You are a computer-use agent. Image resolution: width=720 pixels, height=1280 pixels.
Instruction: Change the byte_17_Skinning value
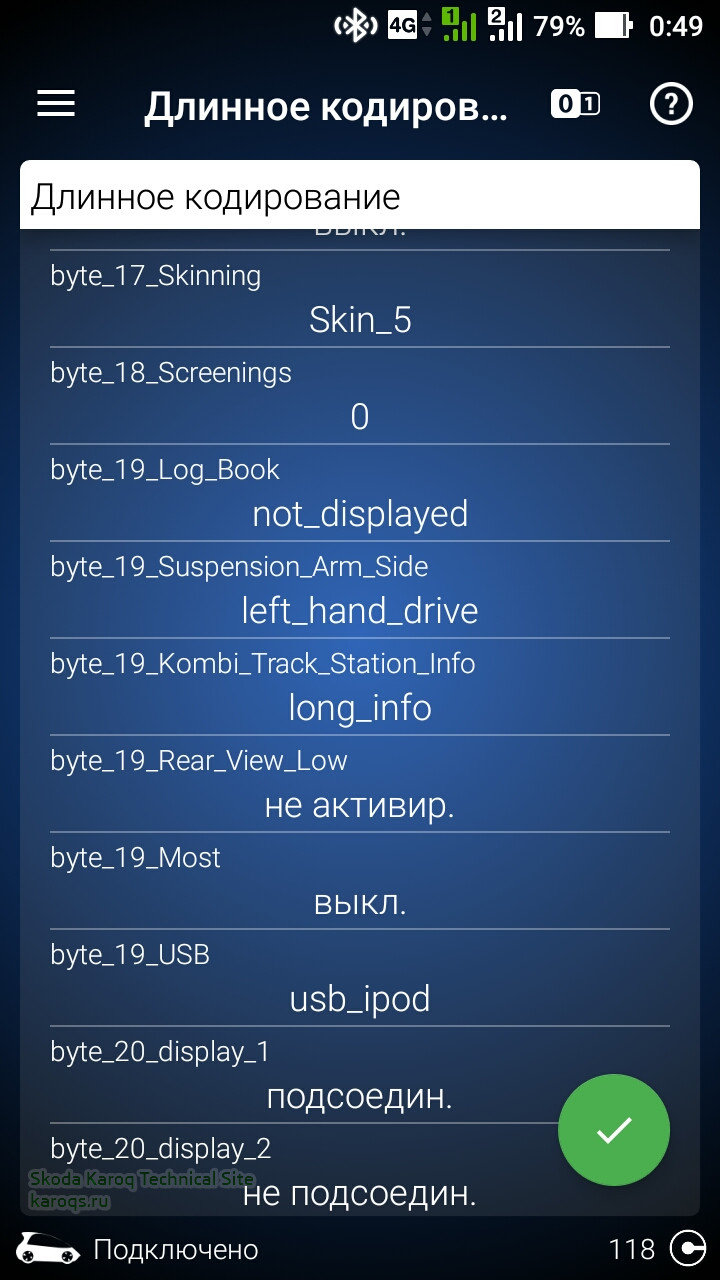[x=360, y=319]
